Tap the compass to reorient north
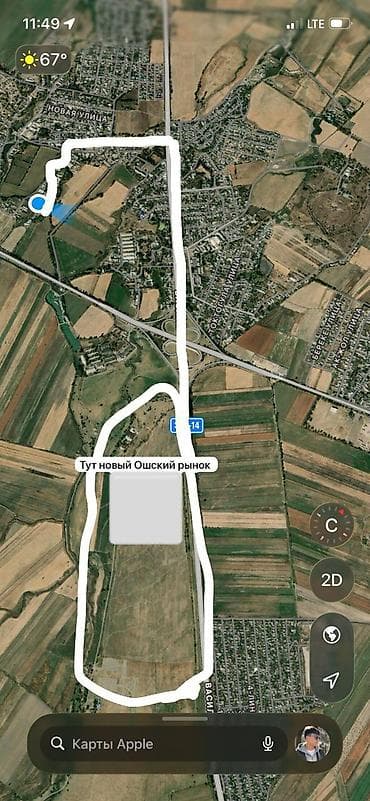 tap(332, 525)
